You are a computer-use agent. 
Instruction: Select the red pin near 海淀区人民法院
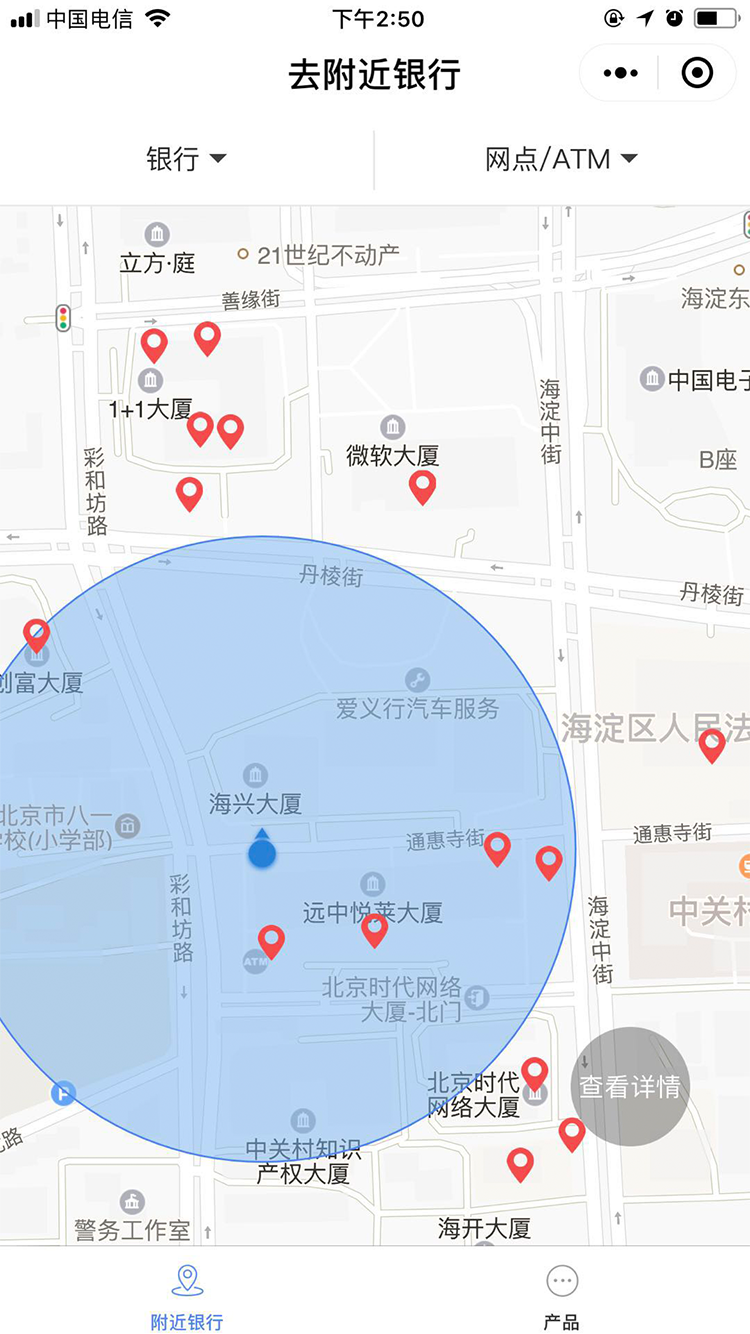tap(712, 745)
